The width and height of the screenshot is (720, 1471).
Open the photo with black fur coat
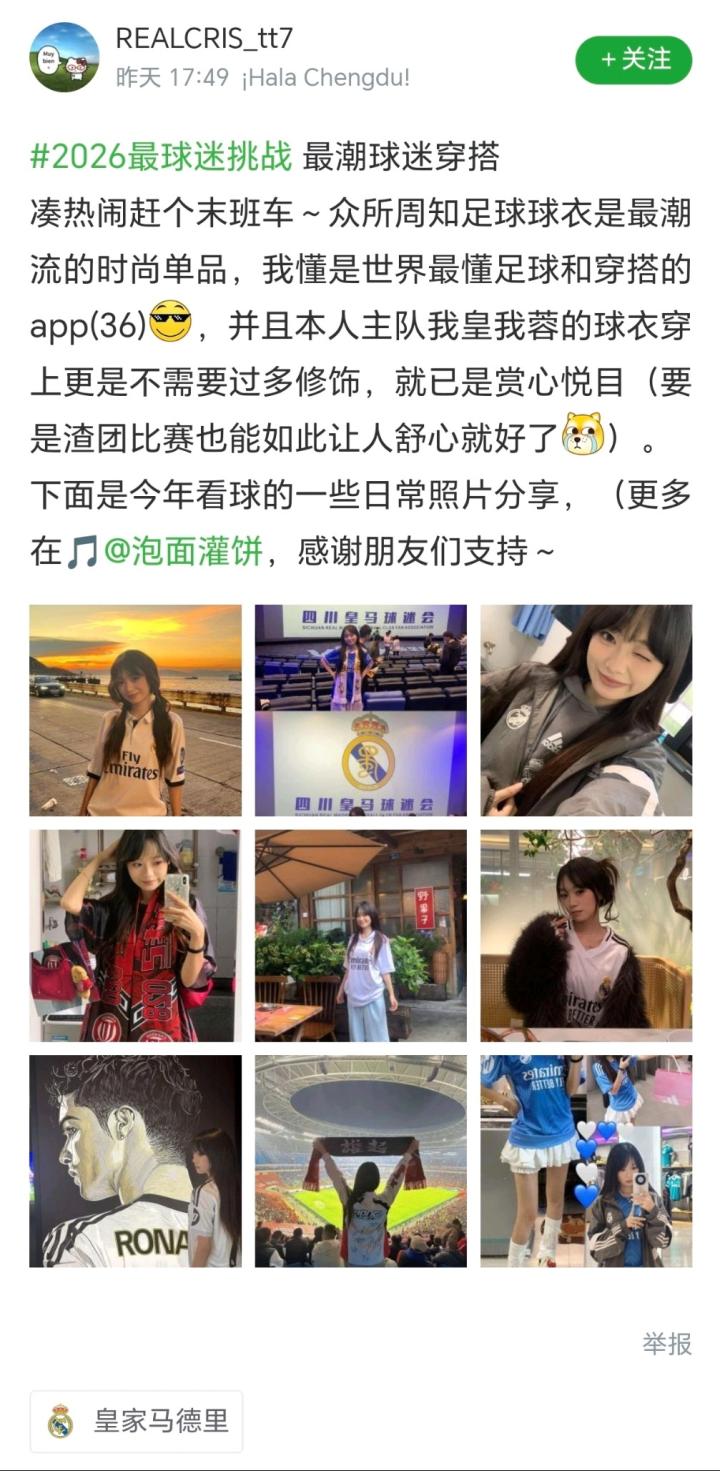pos(586,935)
